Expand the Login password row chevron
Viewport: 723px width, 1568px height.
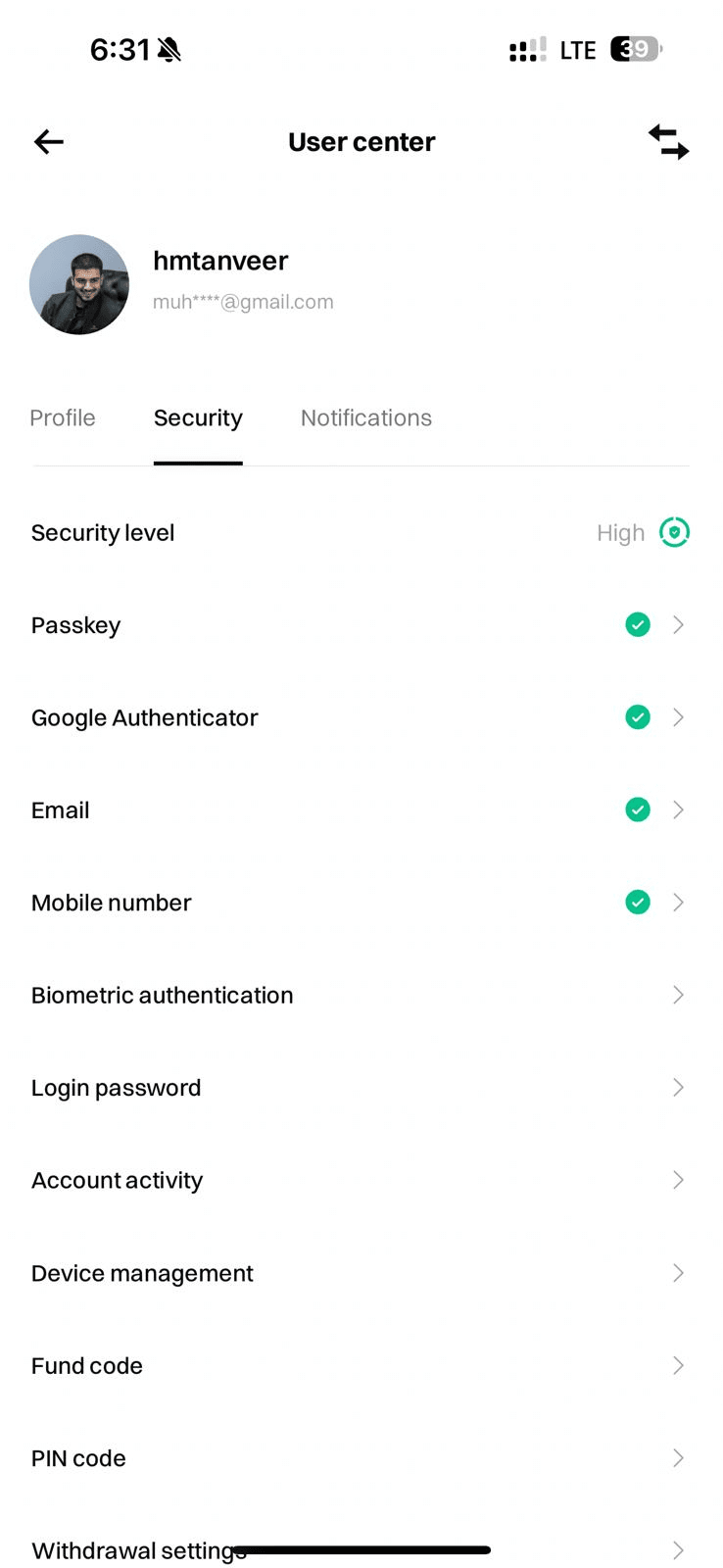(x=679, y=1087)
